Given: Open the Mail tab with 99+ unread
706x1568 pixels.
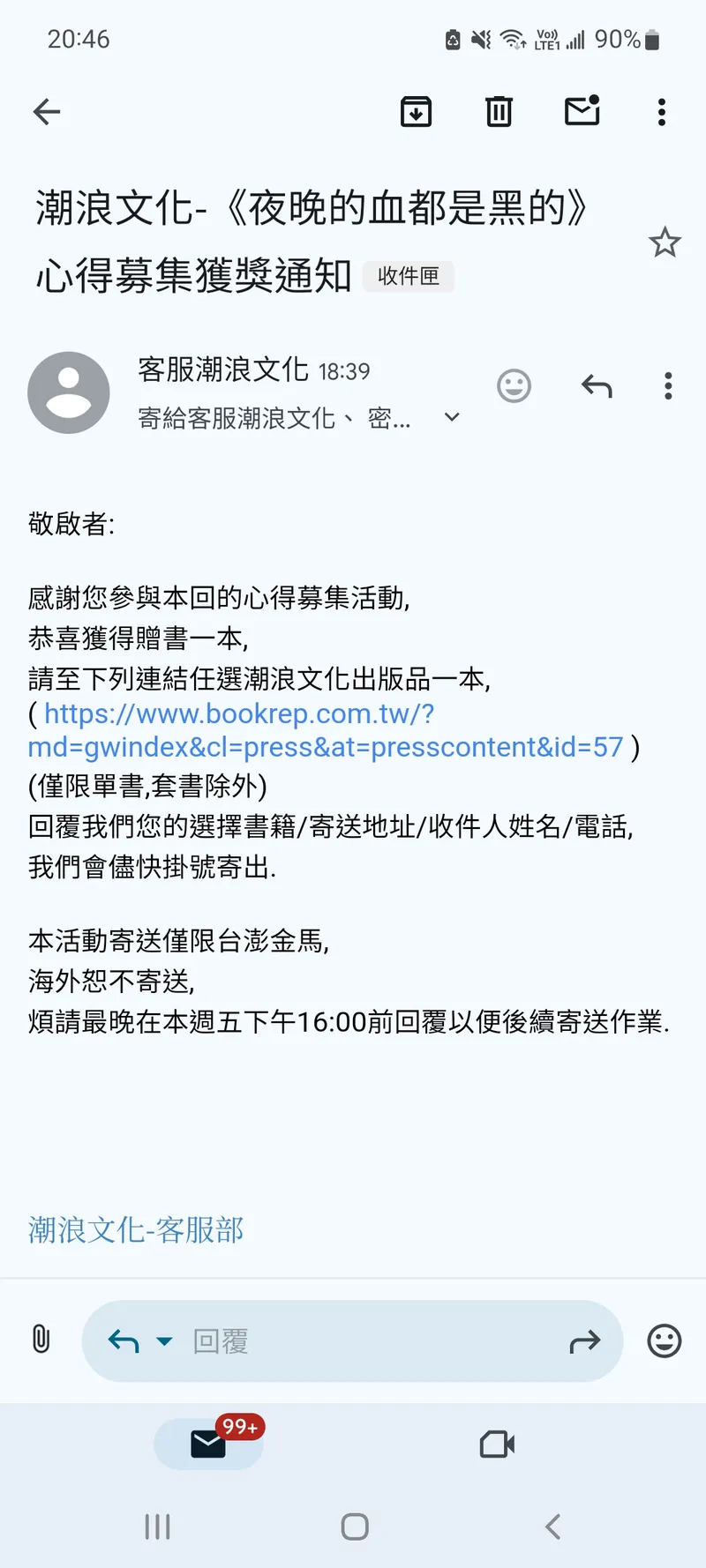Looking at the screenshot, I should [208, 1444].
